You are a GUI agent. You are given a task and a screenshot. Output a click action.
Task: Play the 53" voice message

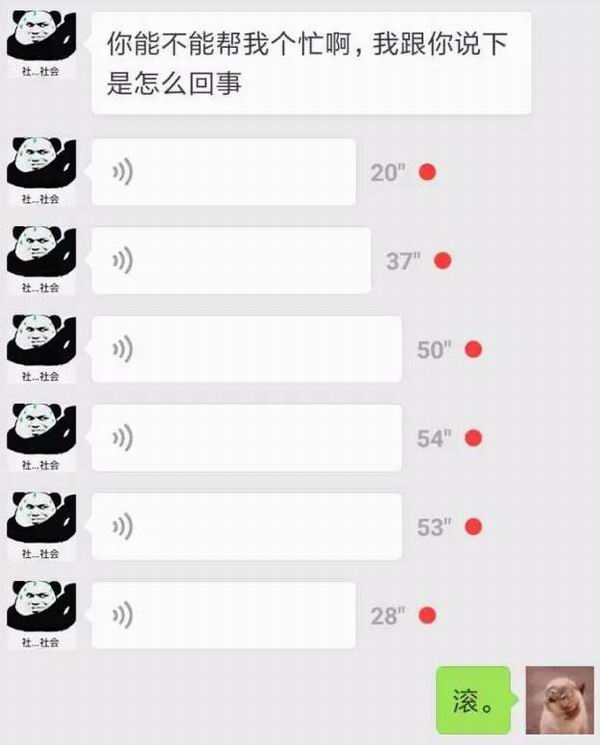pos(246,526)
